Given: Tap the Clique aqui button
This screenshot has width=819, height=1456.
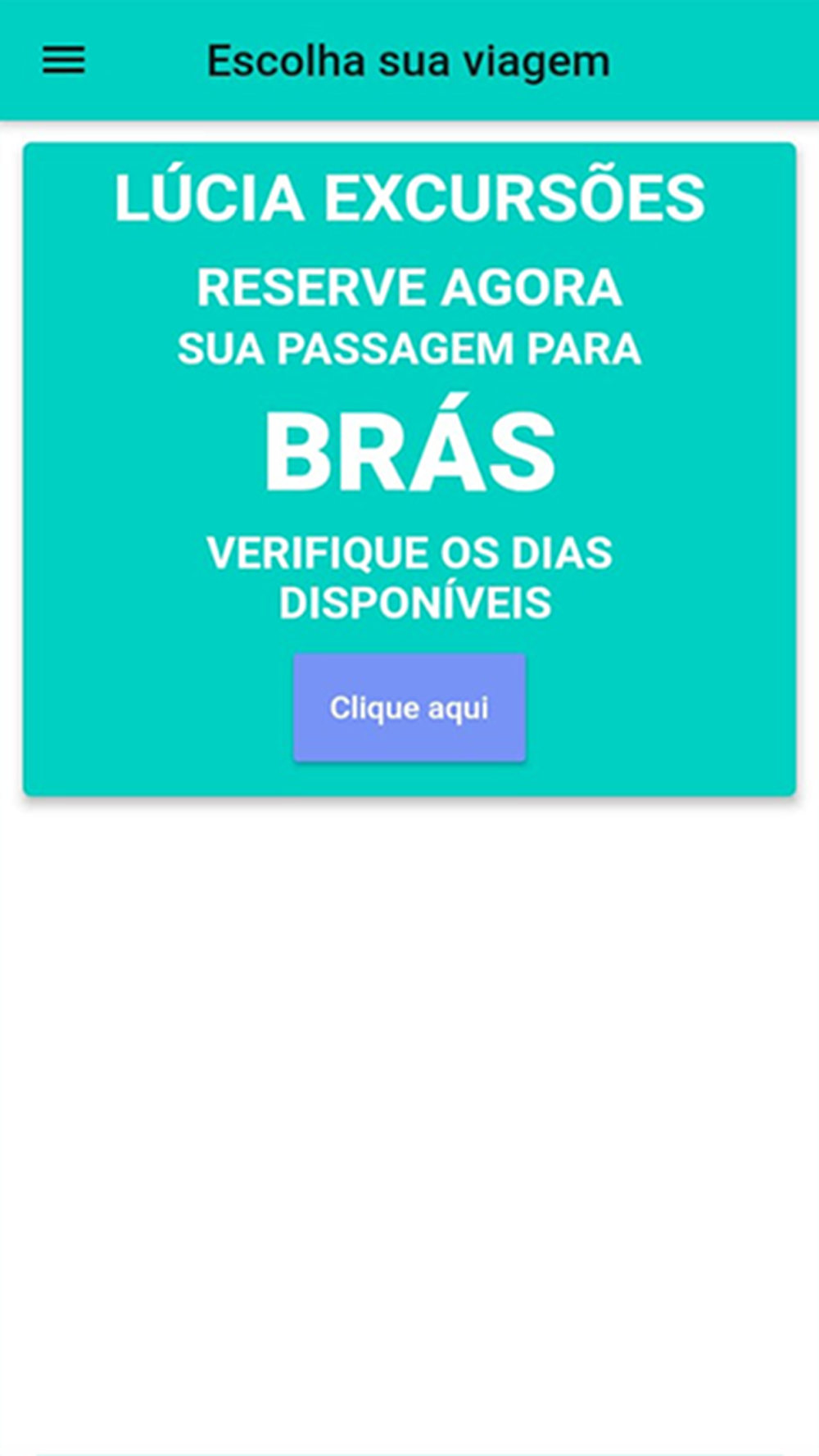Looking at the screenshot, I should coord(409,708).
